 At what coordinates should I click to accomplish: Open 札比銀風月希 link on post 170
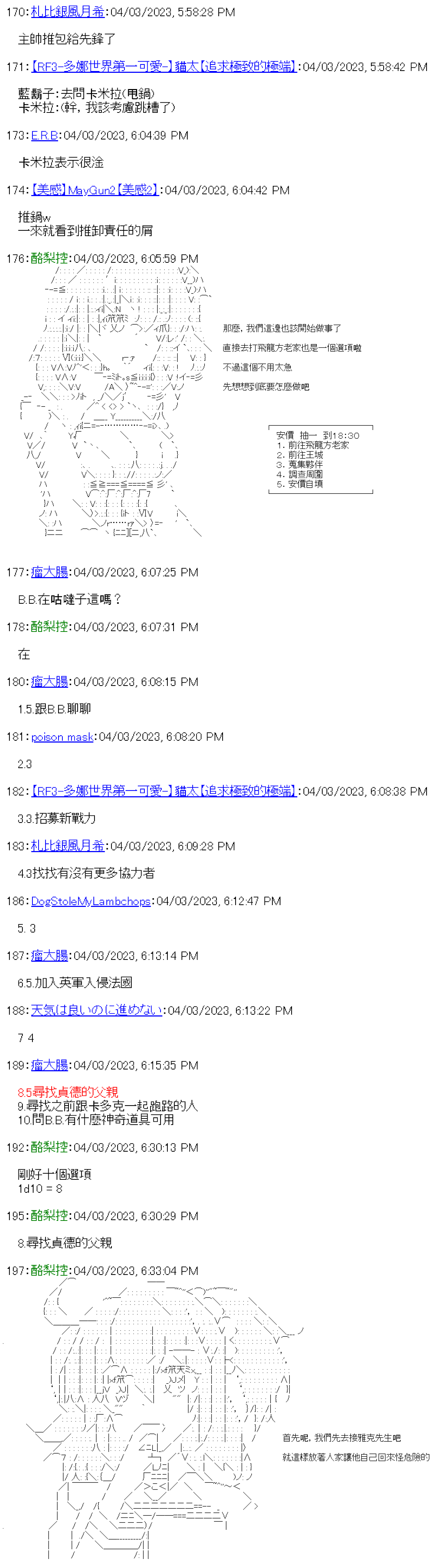coord(67,12)
